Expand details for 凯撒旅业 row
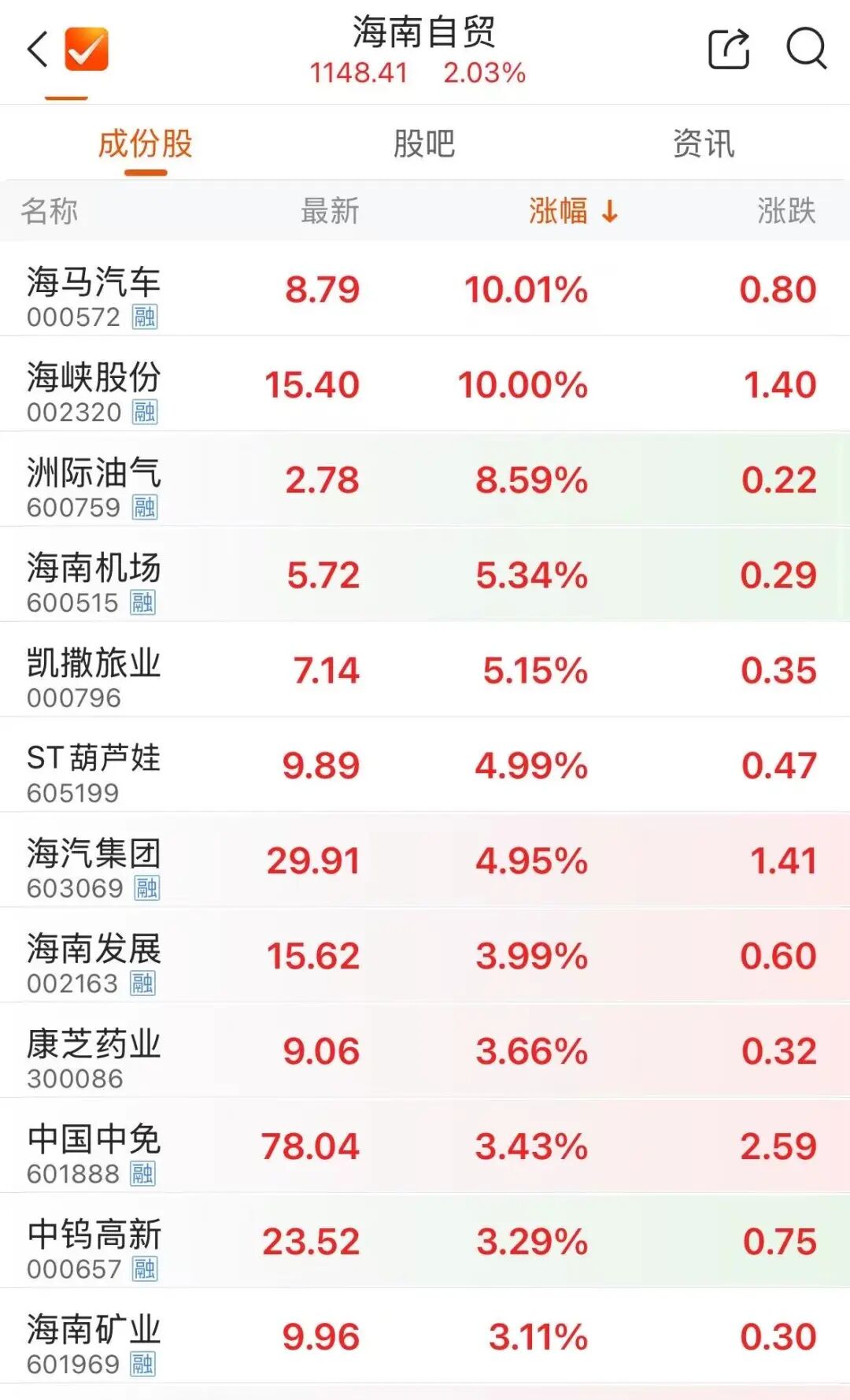850x1400 pixels. [x=425, y=672]
